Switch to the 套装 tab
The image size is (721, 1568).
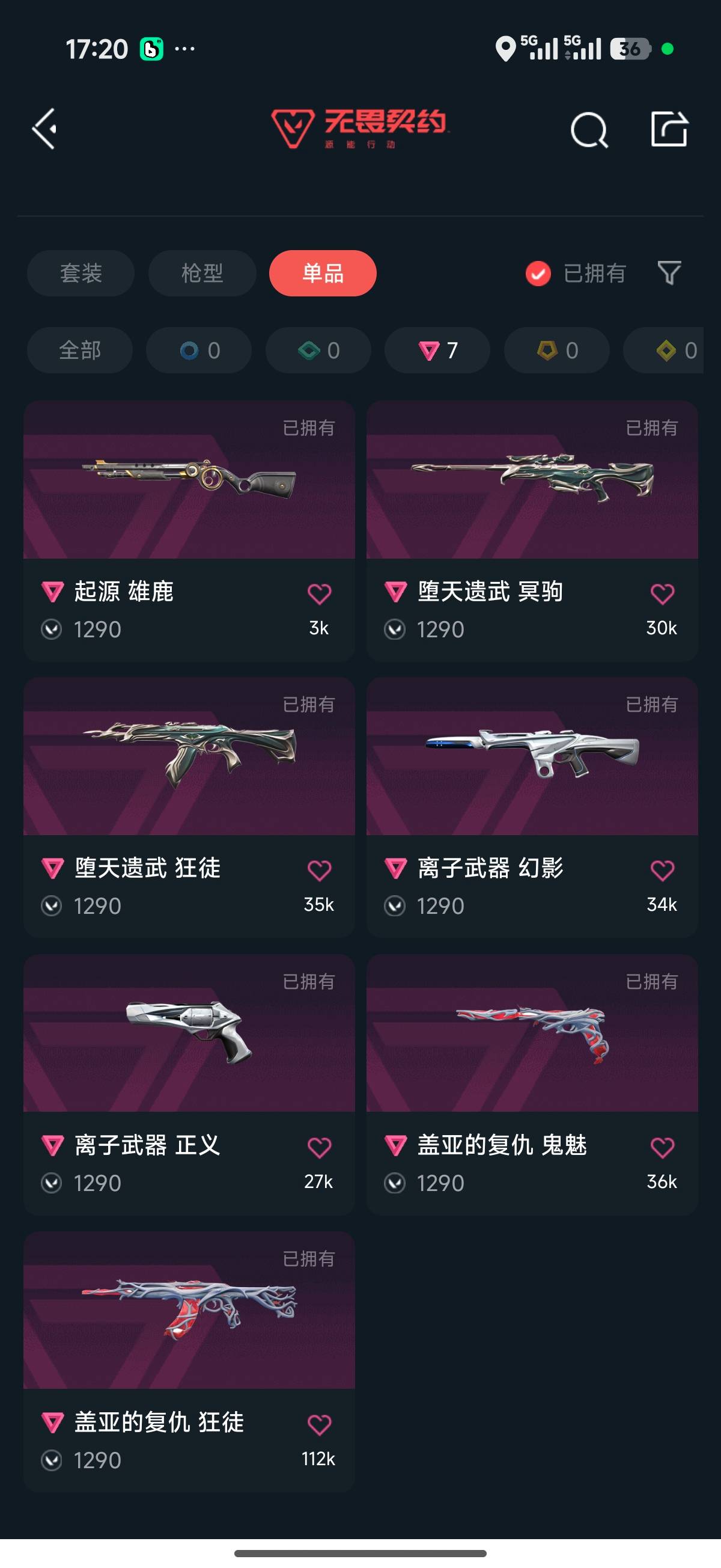(81, 274)
